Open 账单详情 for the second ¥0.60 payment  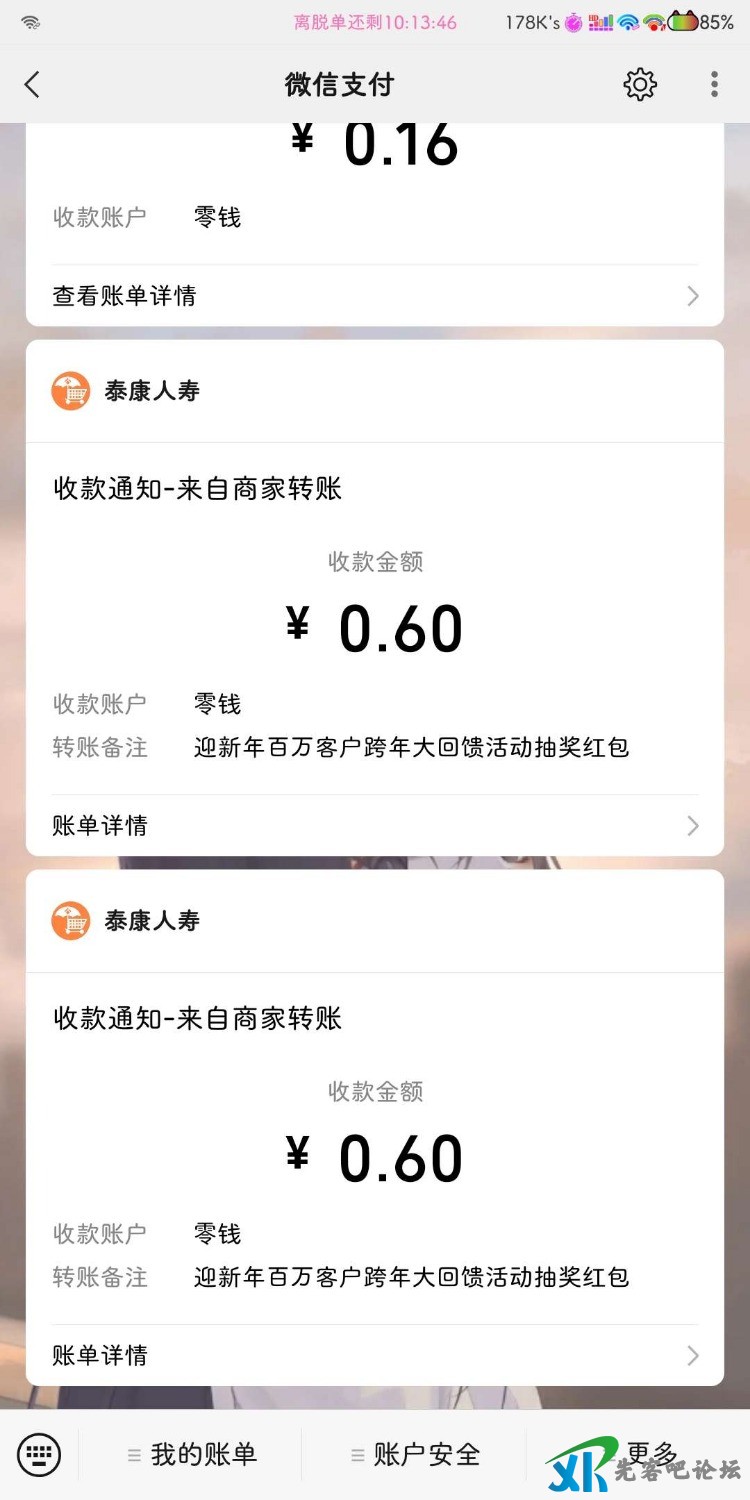101,1356
